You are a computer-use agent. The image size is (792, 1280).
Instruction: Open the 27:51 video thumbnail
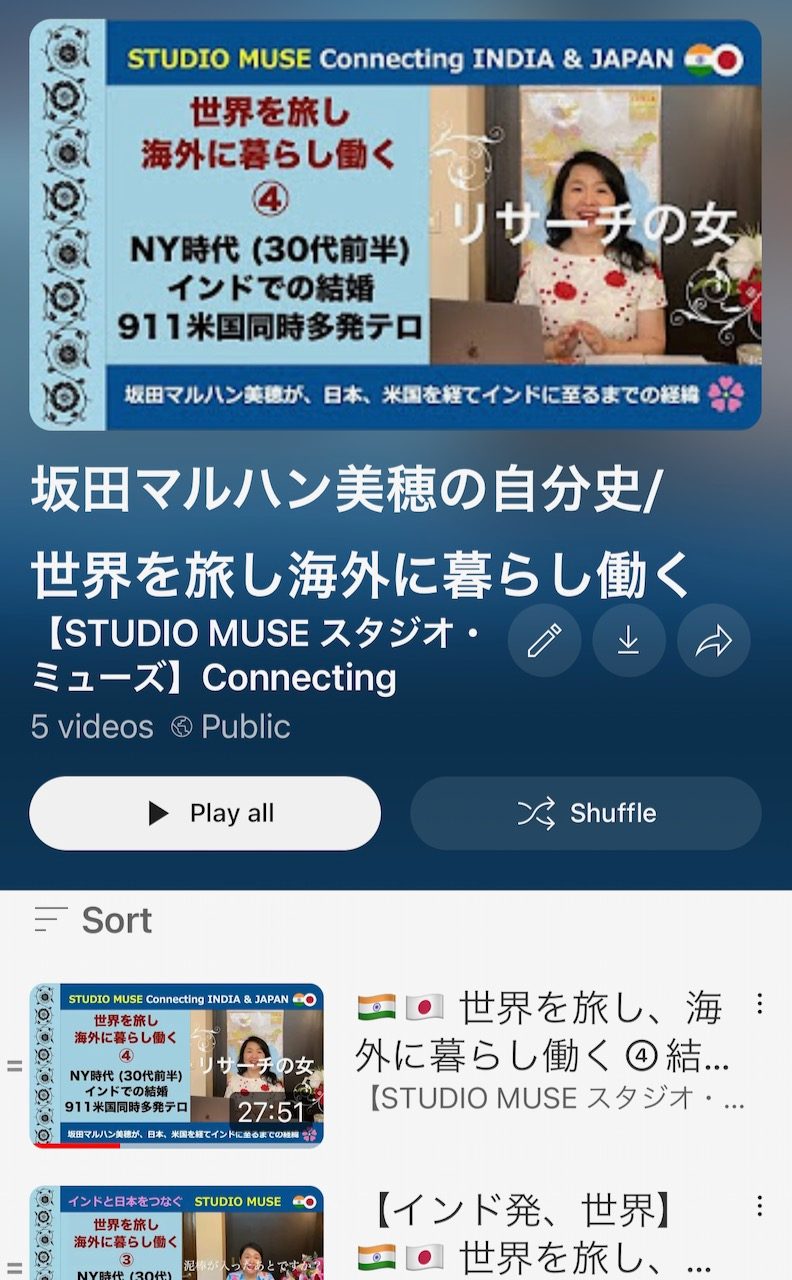click(177, 1065)
